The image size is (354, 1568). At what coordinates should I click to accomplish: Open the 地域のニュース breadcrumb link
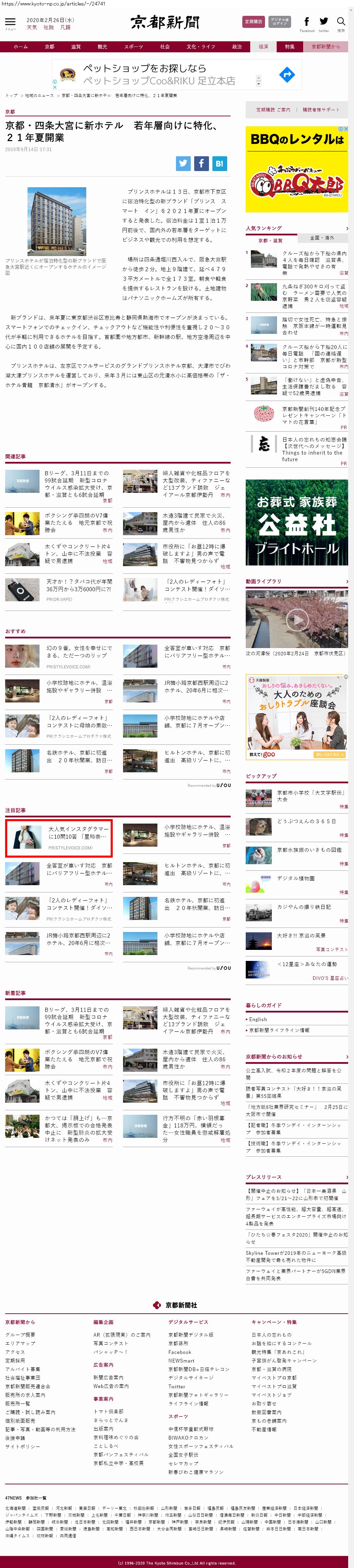[39, 96]
